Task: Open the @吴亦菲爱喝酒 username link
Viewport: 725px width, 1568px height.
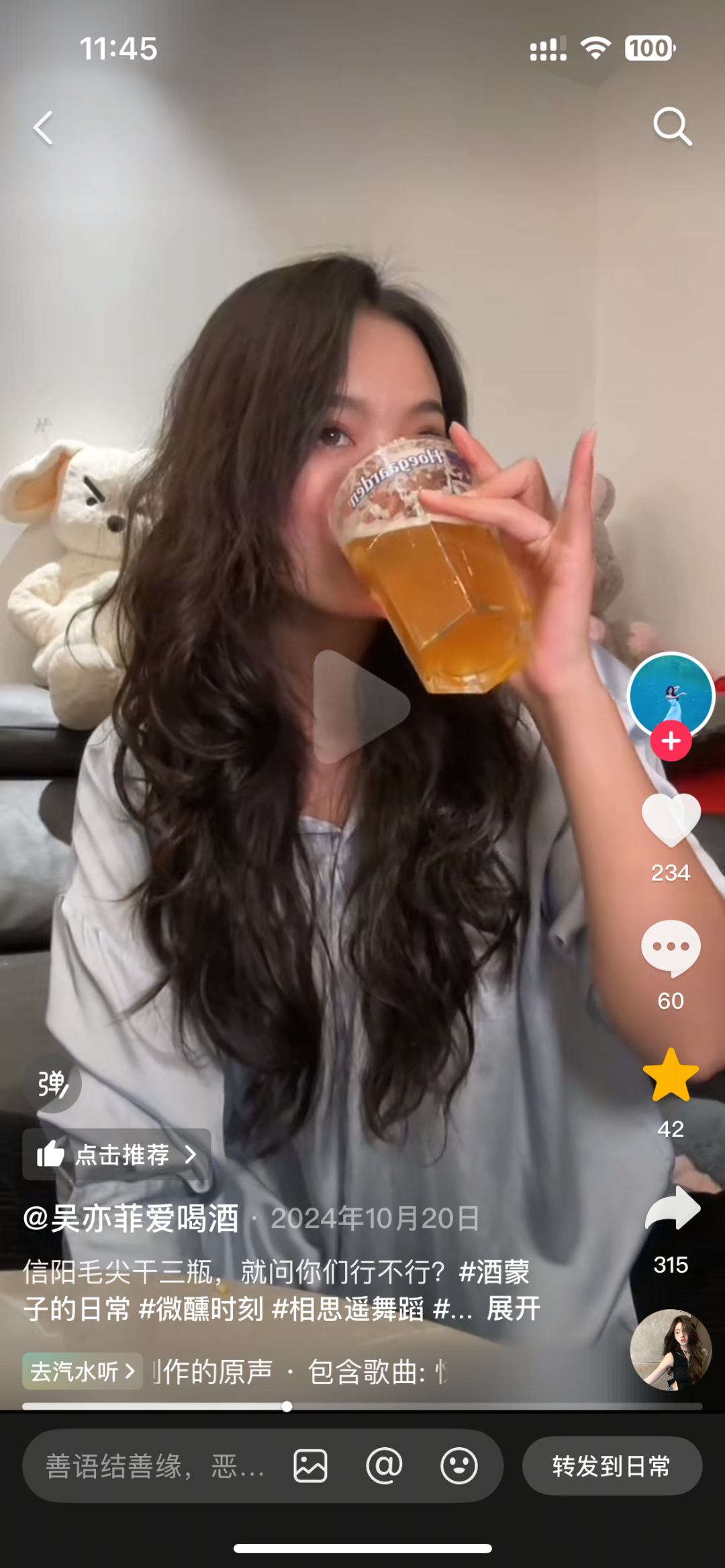Action: coord(132,1218)
